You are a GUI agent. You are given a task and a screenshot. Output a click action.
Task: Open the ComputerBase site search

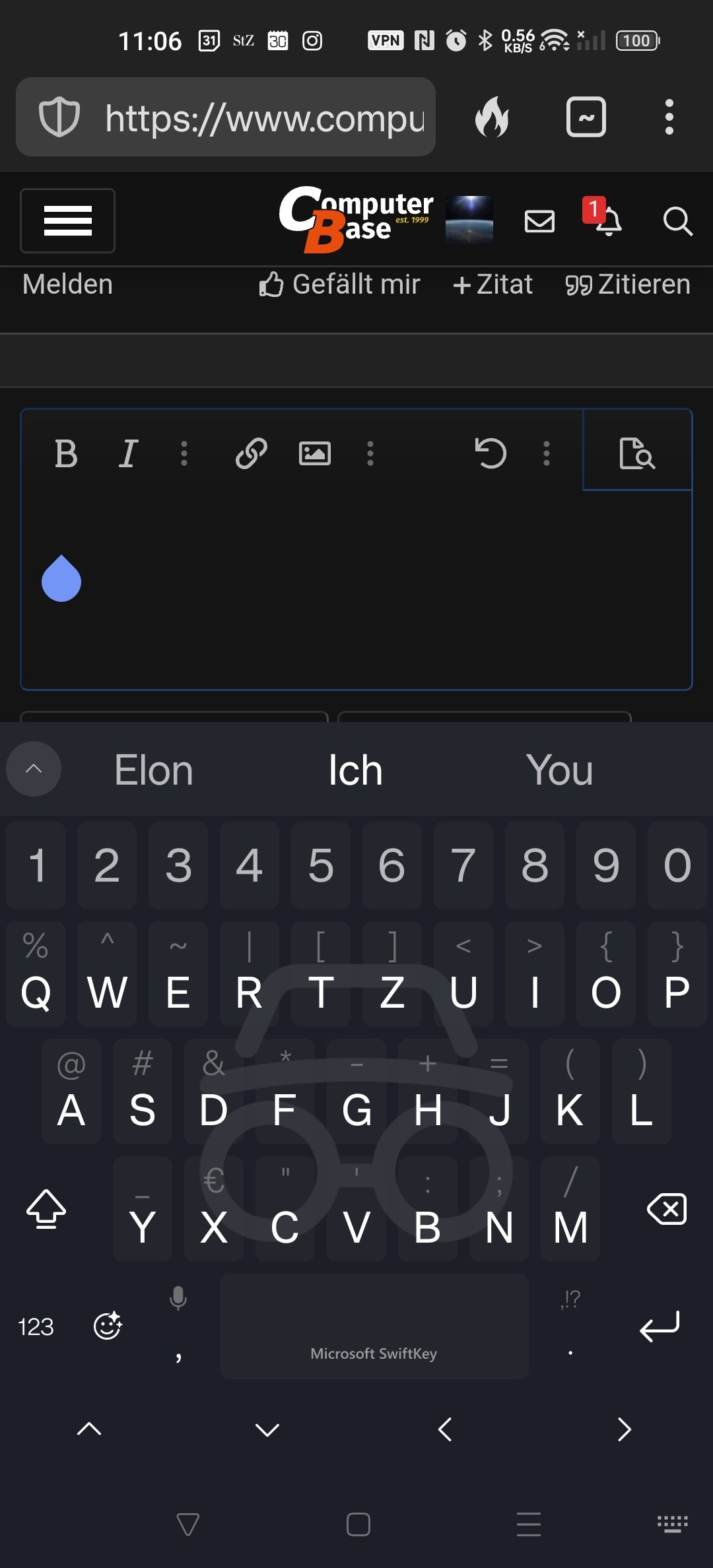click(677, 221)
